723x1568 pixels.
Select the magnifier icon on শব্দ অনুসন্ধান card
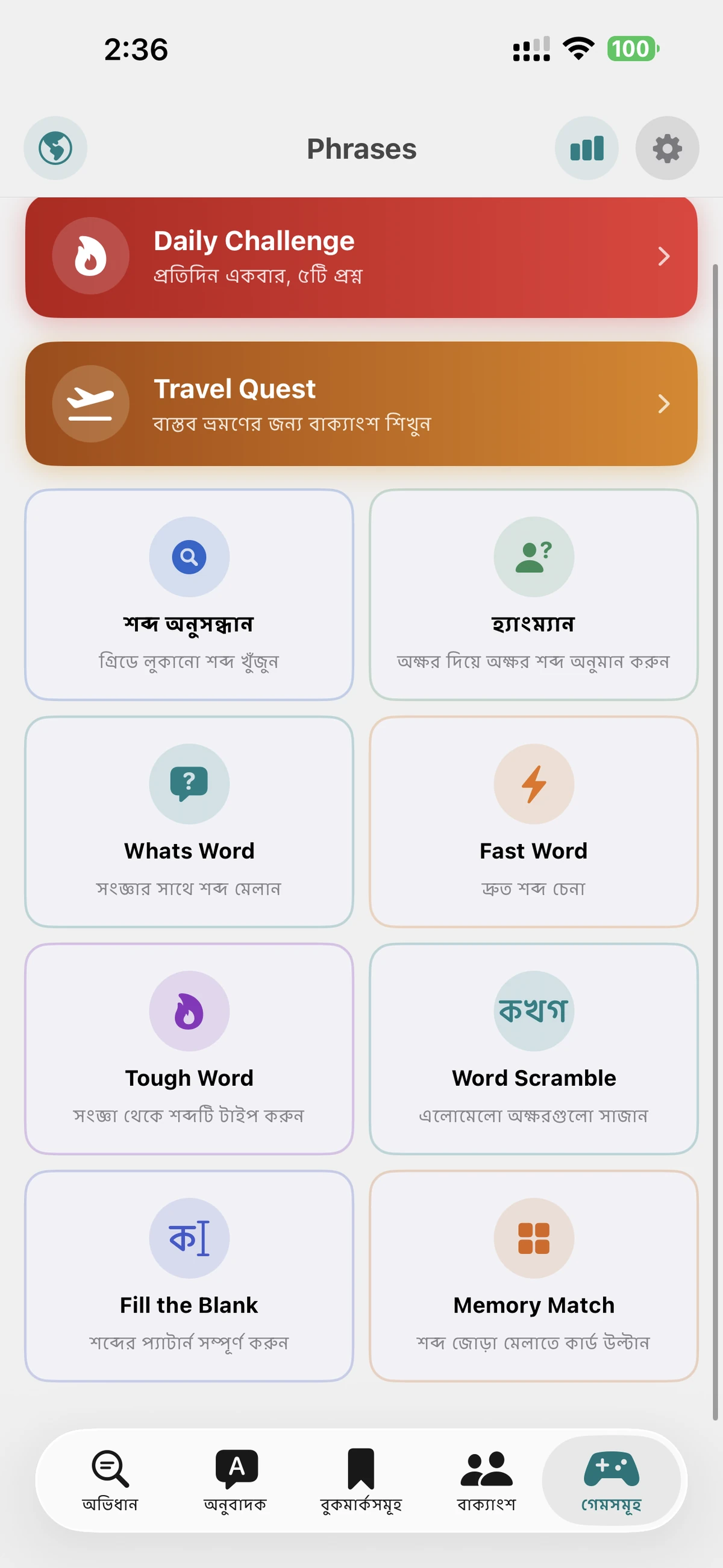click(189, 556)
